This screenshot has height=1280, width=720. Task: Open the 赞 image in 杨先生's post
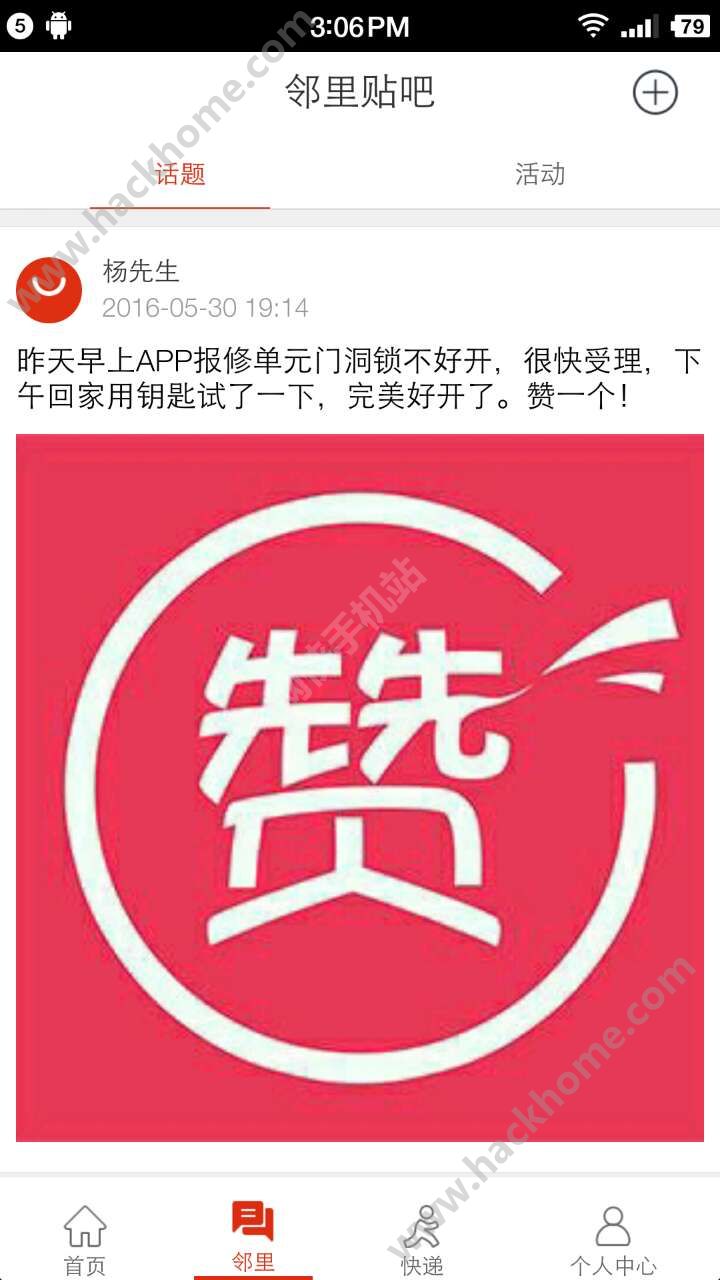(x=360, y=788)
